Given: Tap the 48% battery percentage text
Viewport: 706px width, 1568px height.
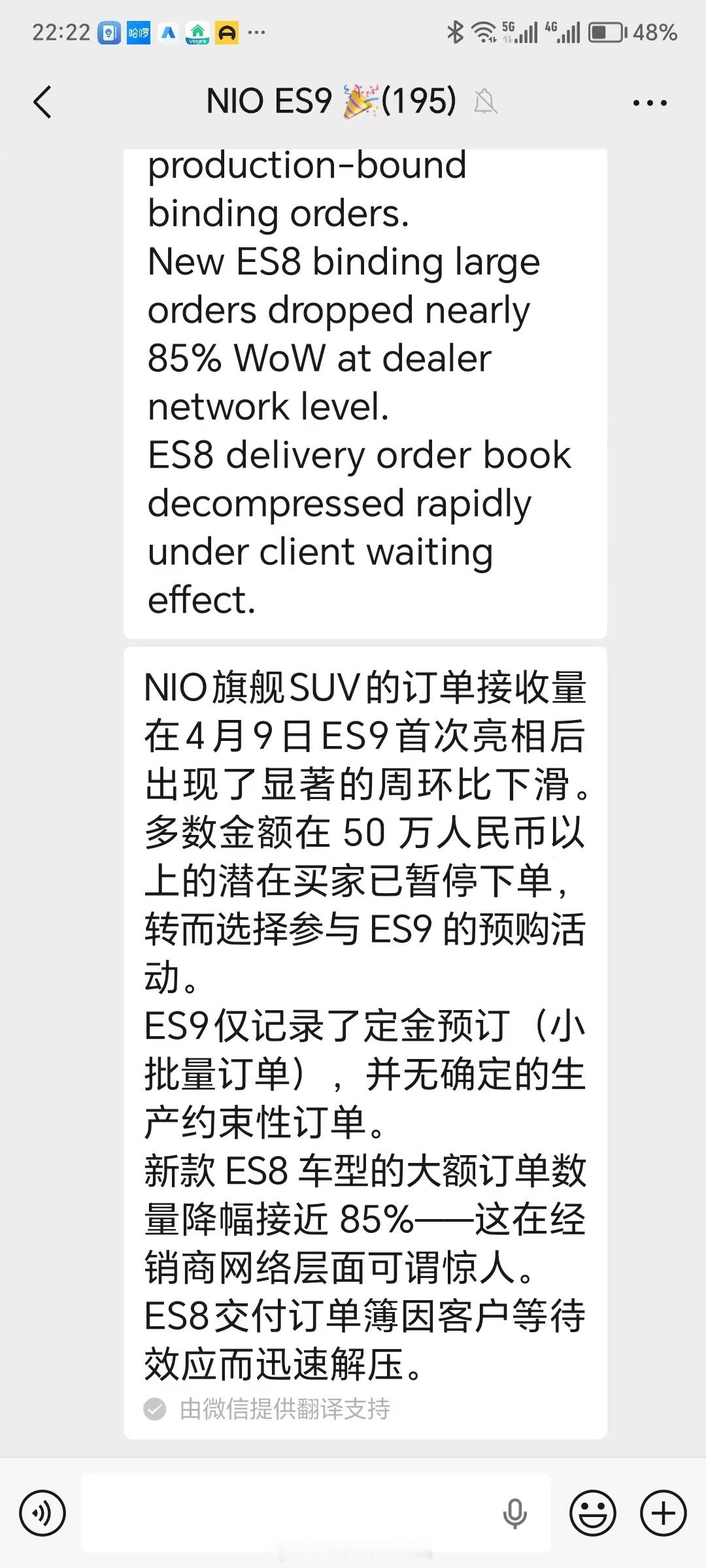Looking at the screenshot, I should pyautogui.click(x=654, y=31).
